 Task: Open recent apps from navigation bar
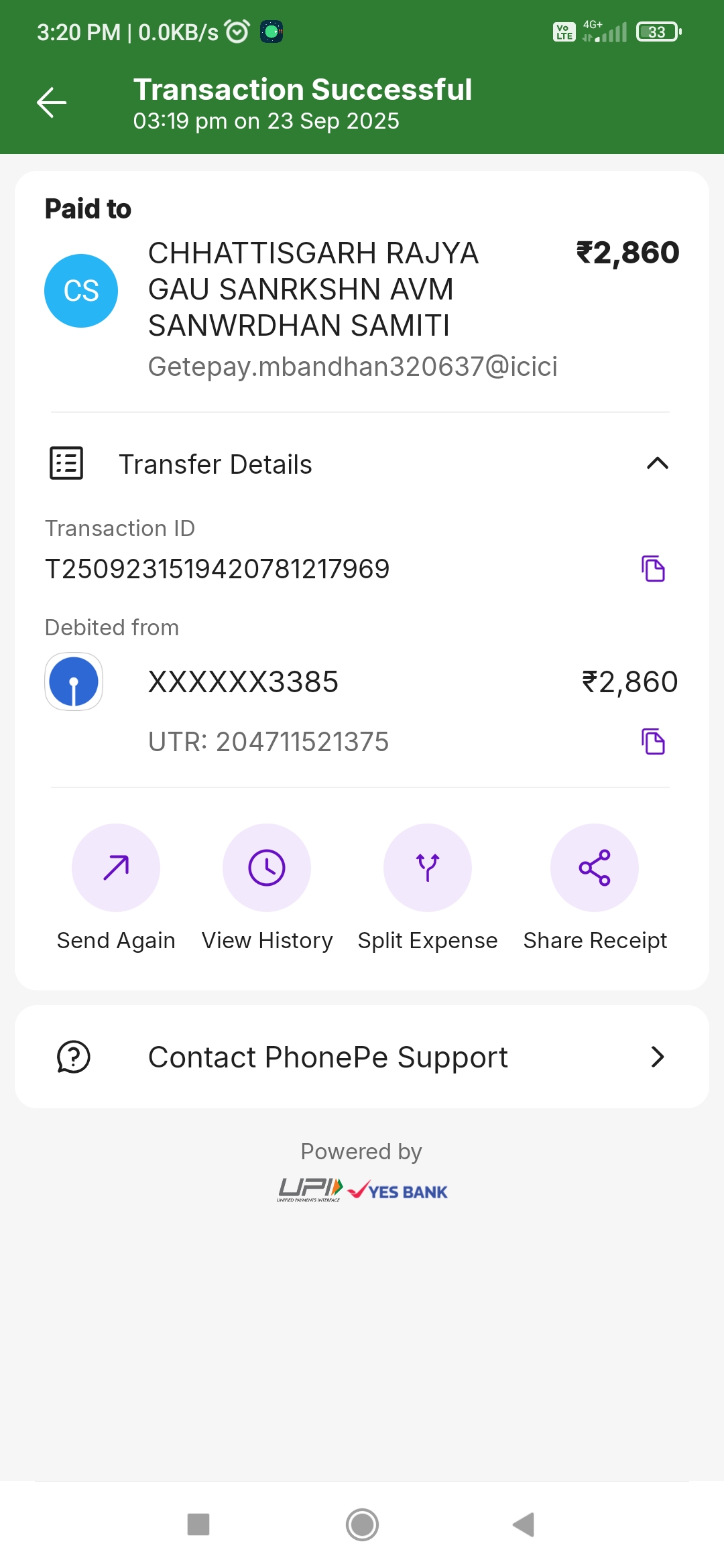[x=198, y=1524]
